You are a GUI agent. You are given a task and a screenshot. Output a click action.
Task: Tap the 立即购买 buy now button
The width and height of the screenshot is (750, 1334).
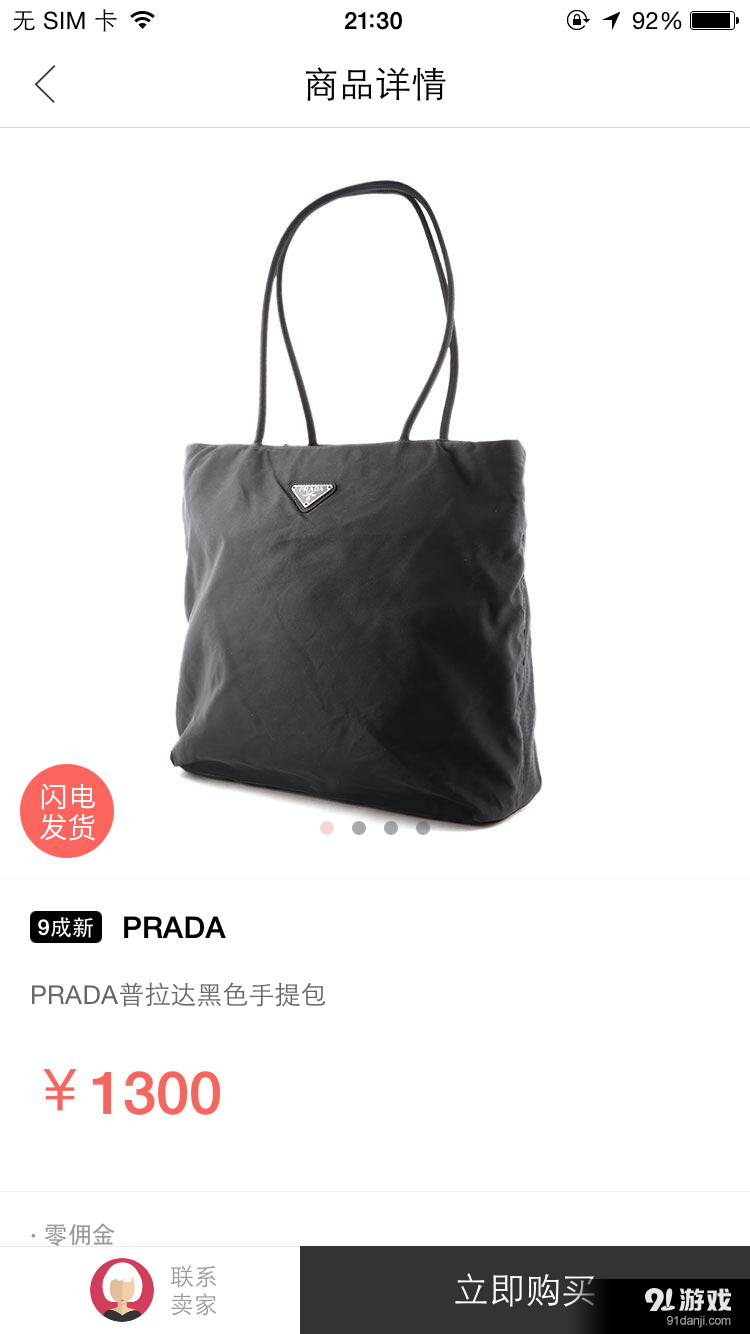click(525, 1290)
